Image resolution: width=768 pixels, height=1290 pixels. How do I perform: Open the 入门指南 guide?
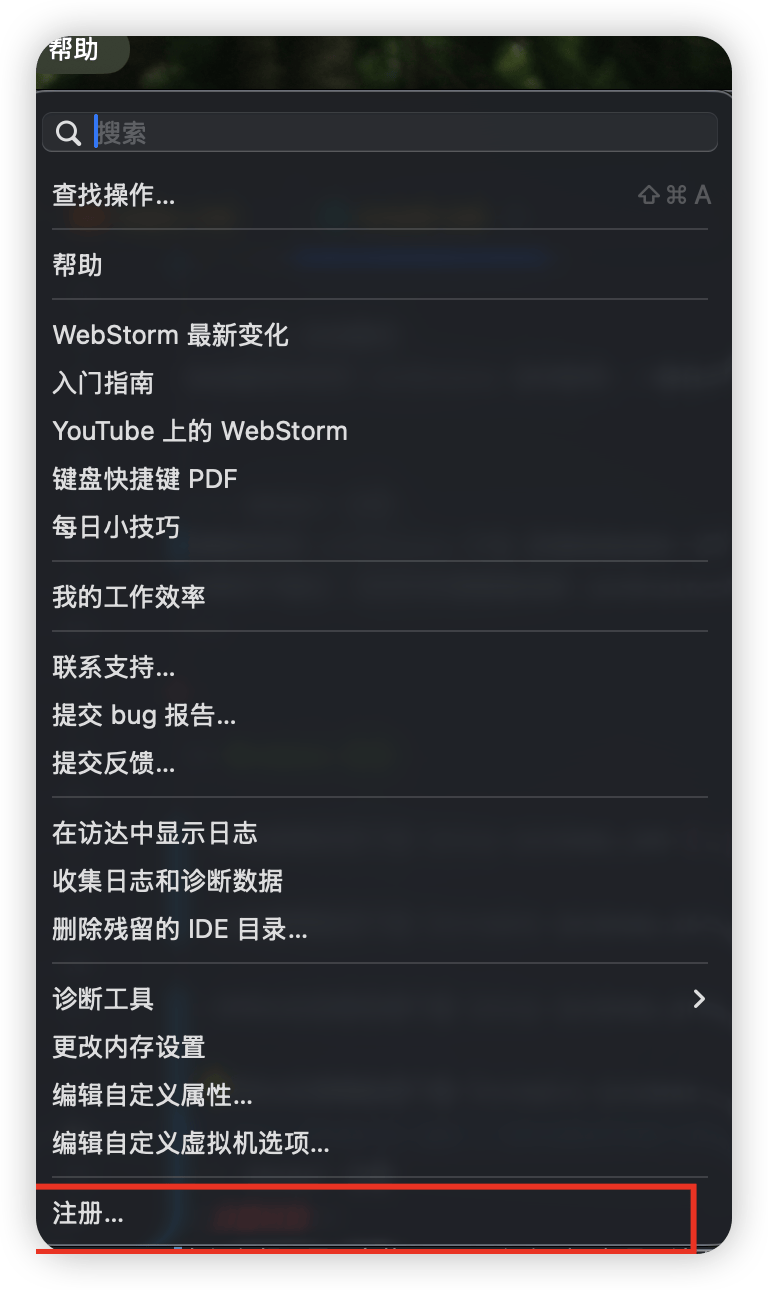(x=103, y=383)
